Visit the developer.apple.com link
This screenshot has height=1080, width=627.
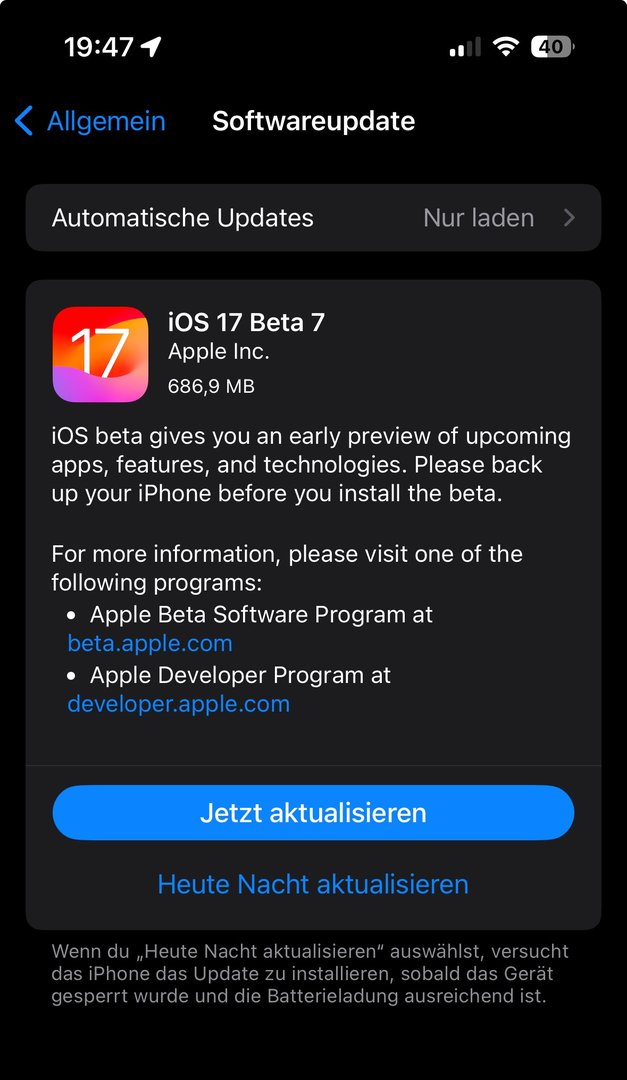point(178,704)
